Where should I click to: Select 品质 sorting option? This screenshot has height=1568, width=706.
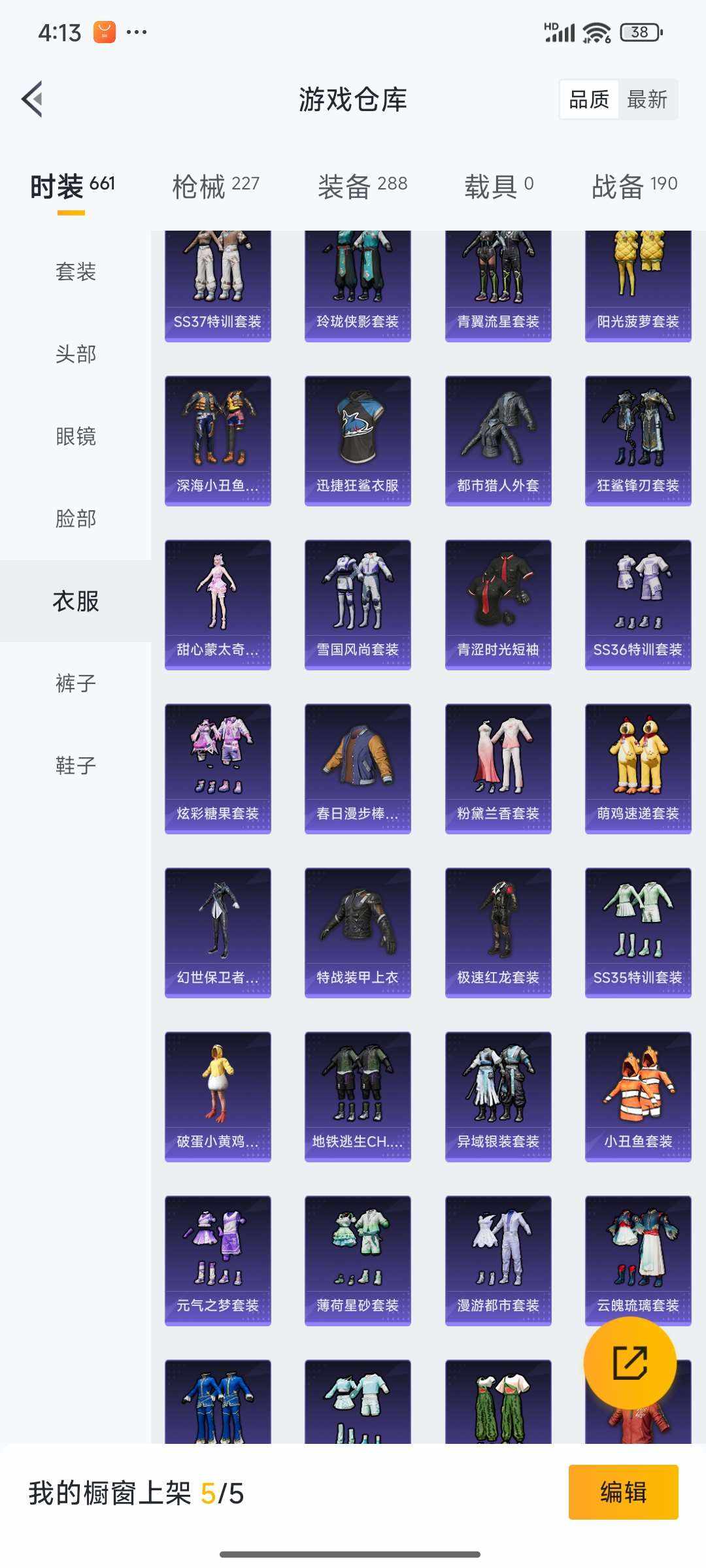(x=588, y=99)
